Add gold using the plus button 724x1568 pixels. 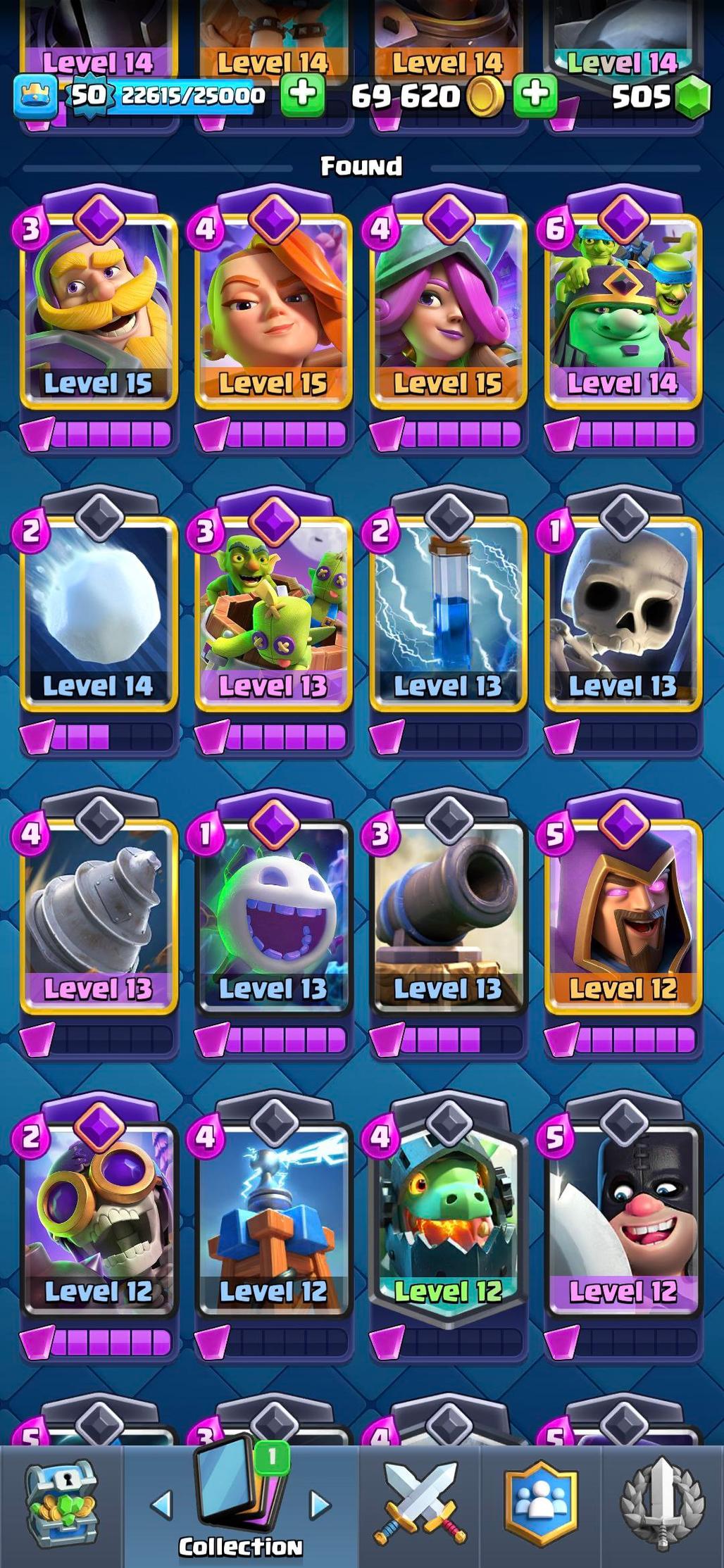(535, 94)
